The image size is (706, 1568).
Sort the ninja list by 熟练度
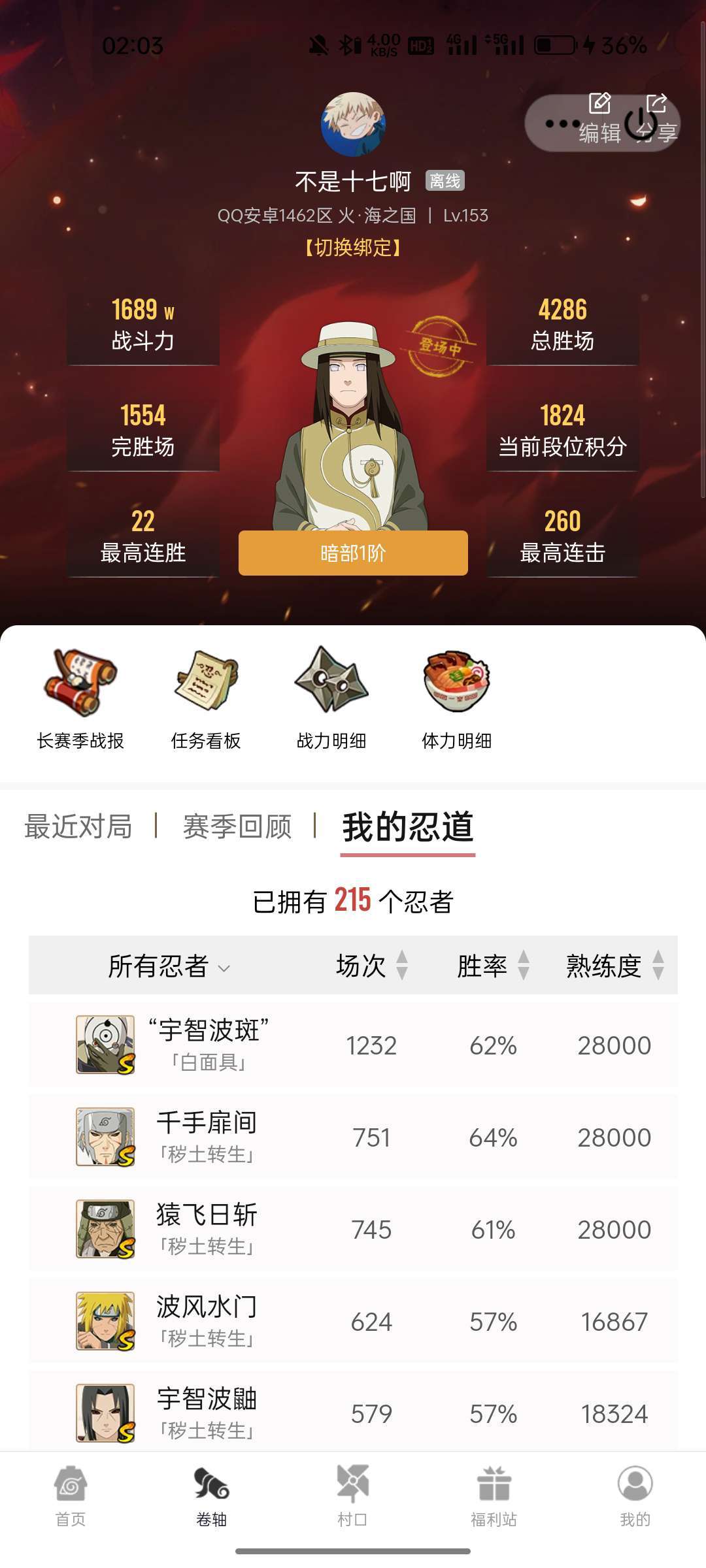(x=614, y=966)
